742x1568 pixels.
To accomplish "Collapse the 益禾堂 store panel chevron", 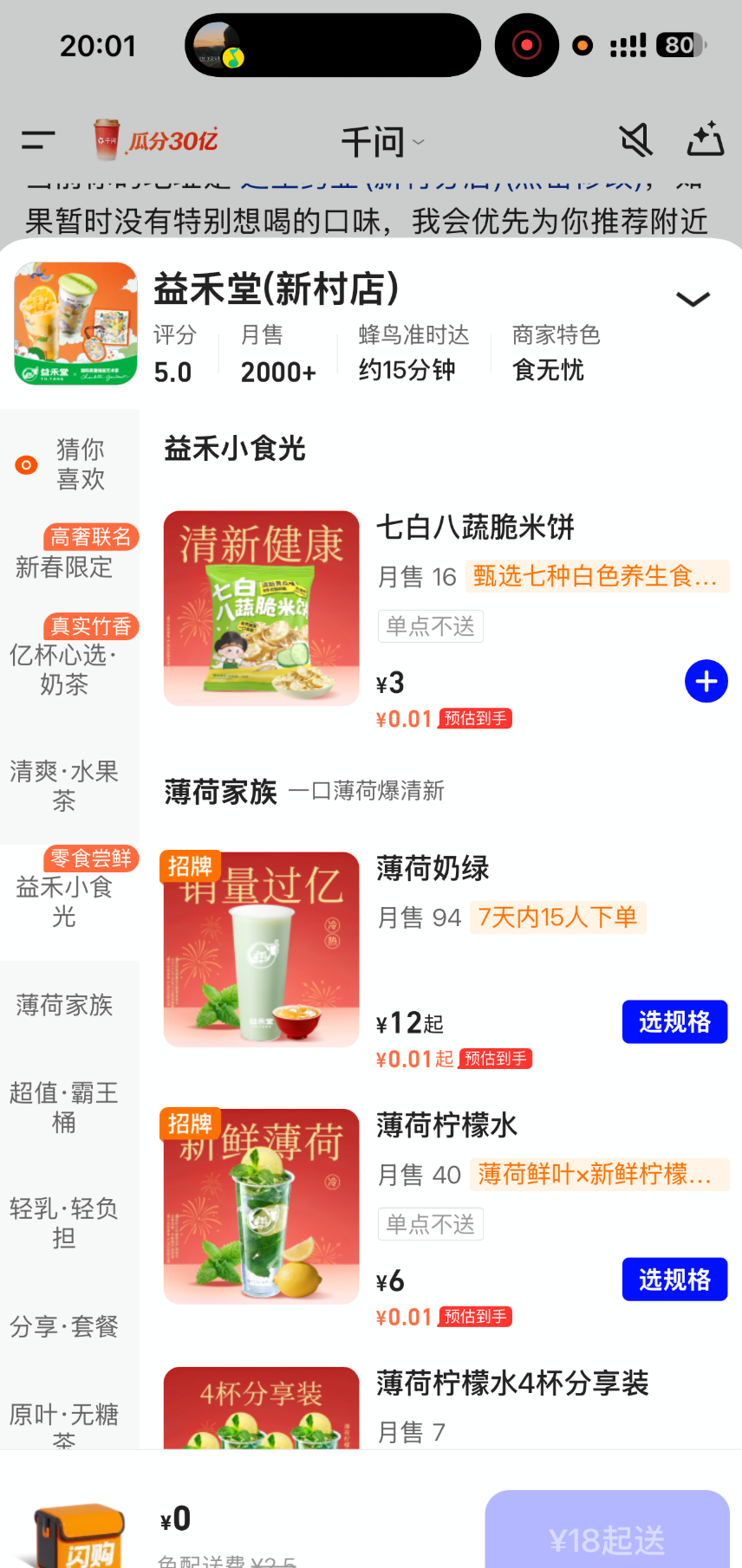I will 693,300.
